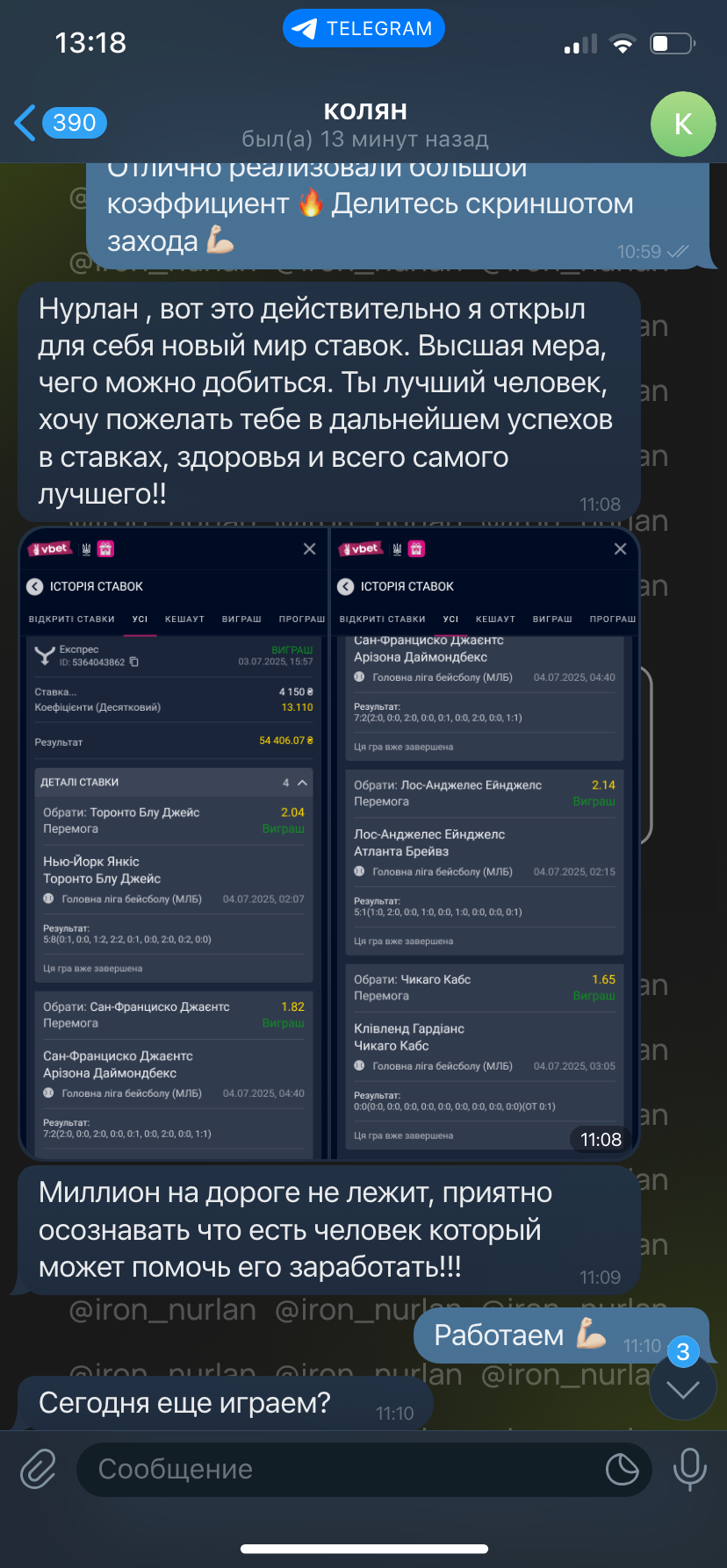This screenshot has width=727, height=1568.
Task: Open the right bet history screenshot
Action: pyautogui.click(x=485, y=843)
